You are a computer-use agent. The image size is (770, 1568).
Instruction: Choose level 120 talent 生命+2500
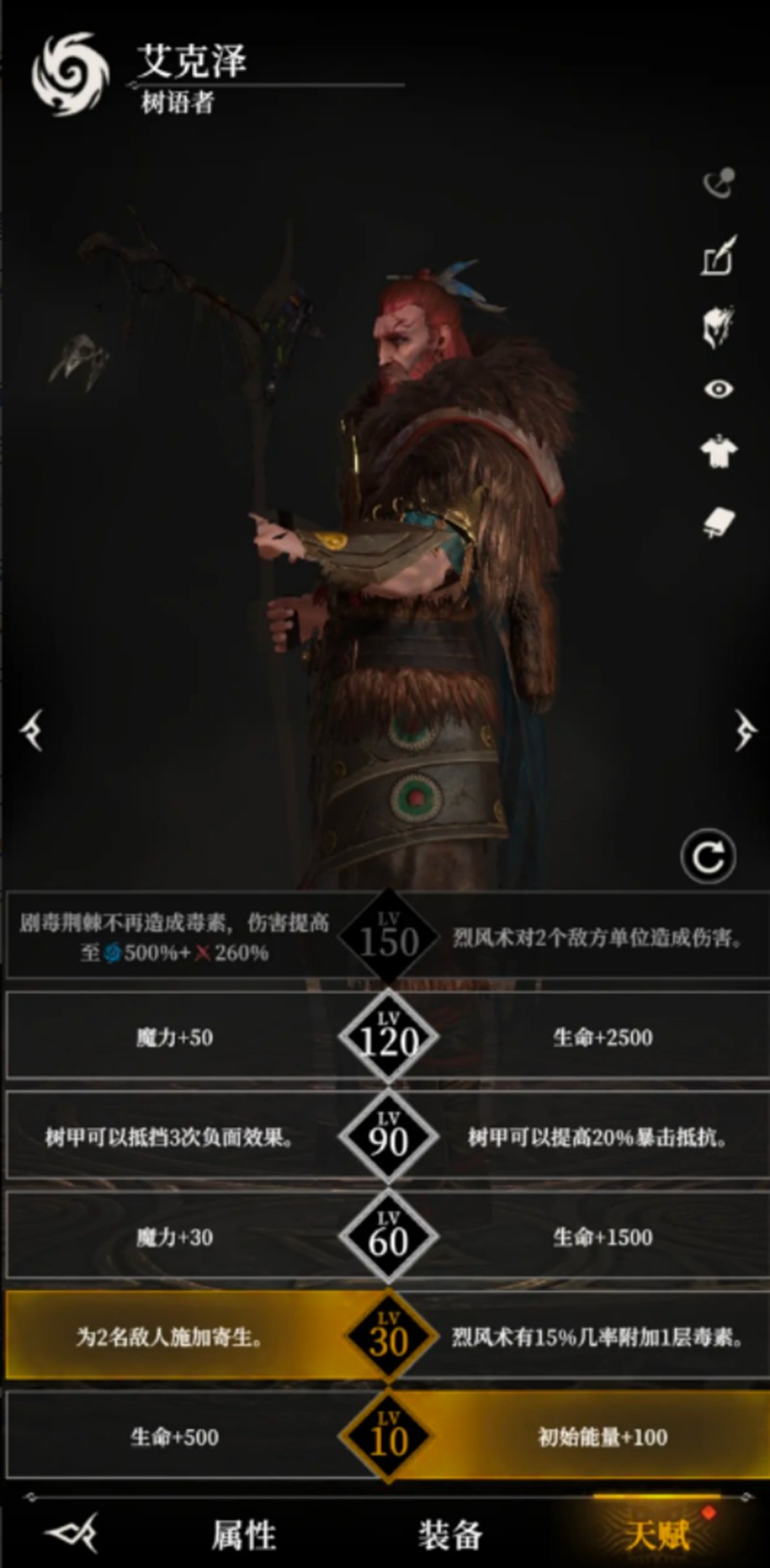click(602, 1037)
